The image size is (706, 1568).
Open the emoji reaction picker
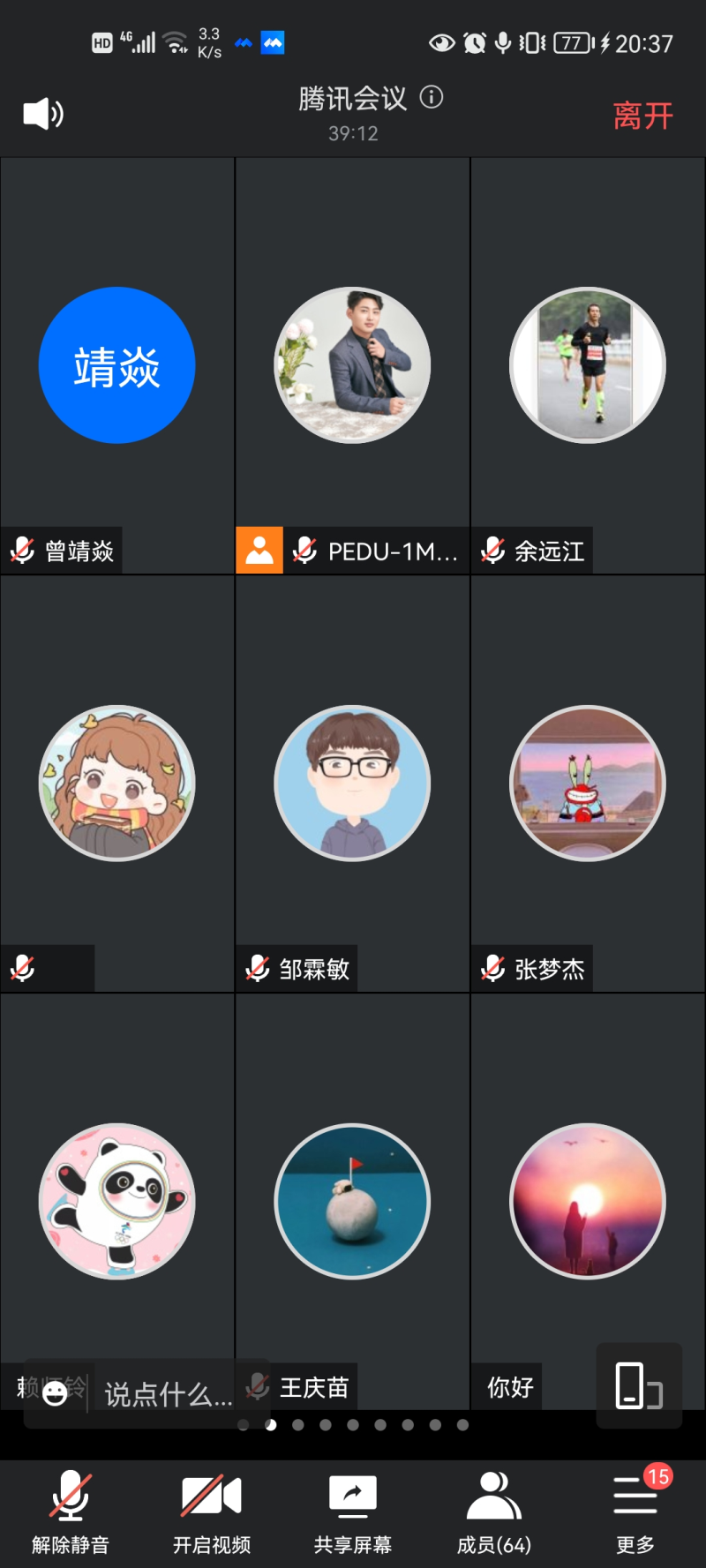55,1393
